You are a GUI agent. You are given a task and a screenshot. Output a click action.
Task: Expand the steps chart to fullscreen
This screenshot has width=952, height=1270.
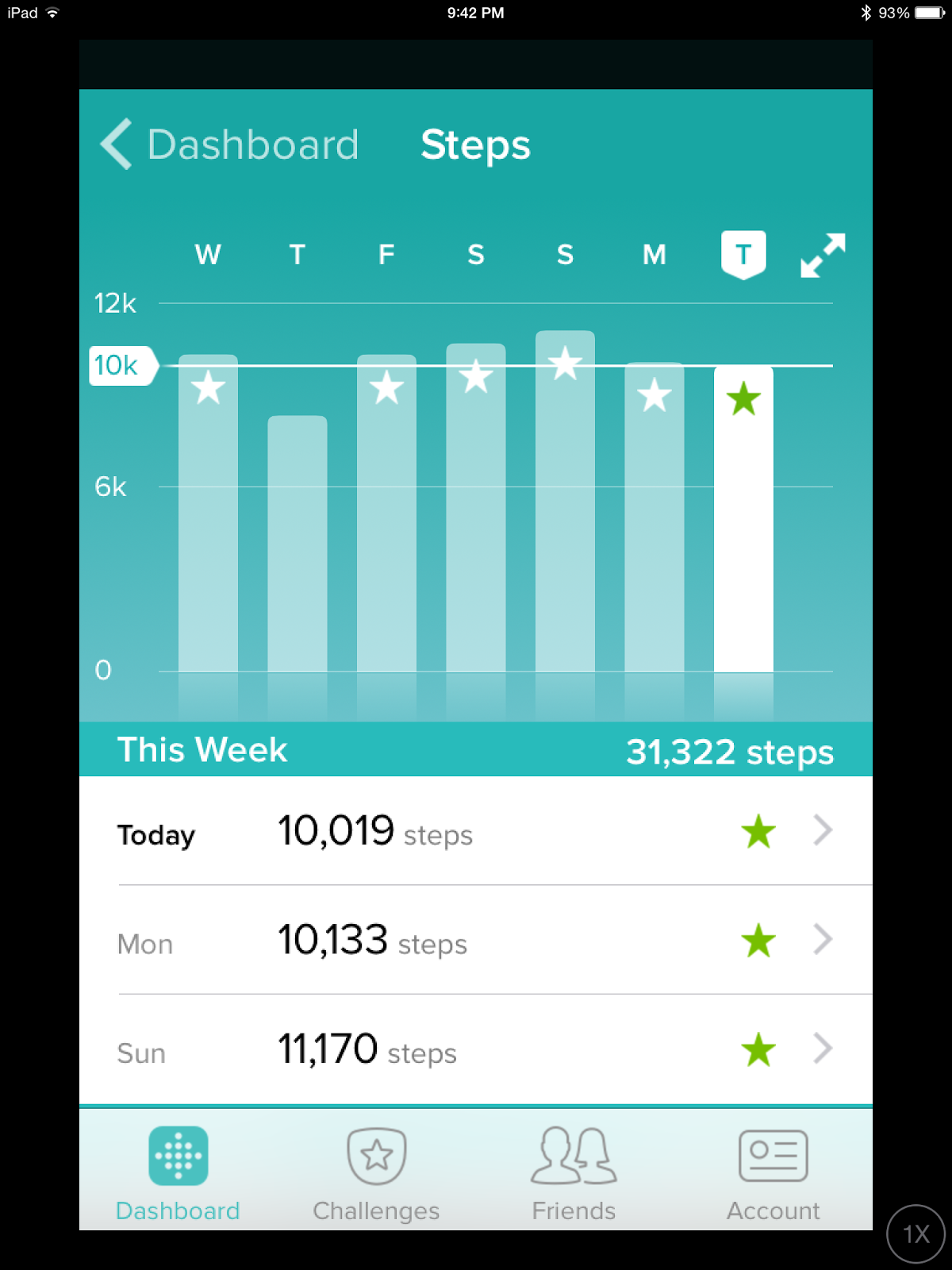(823, 255)
